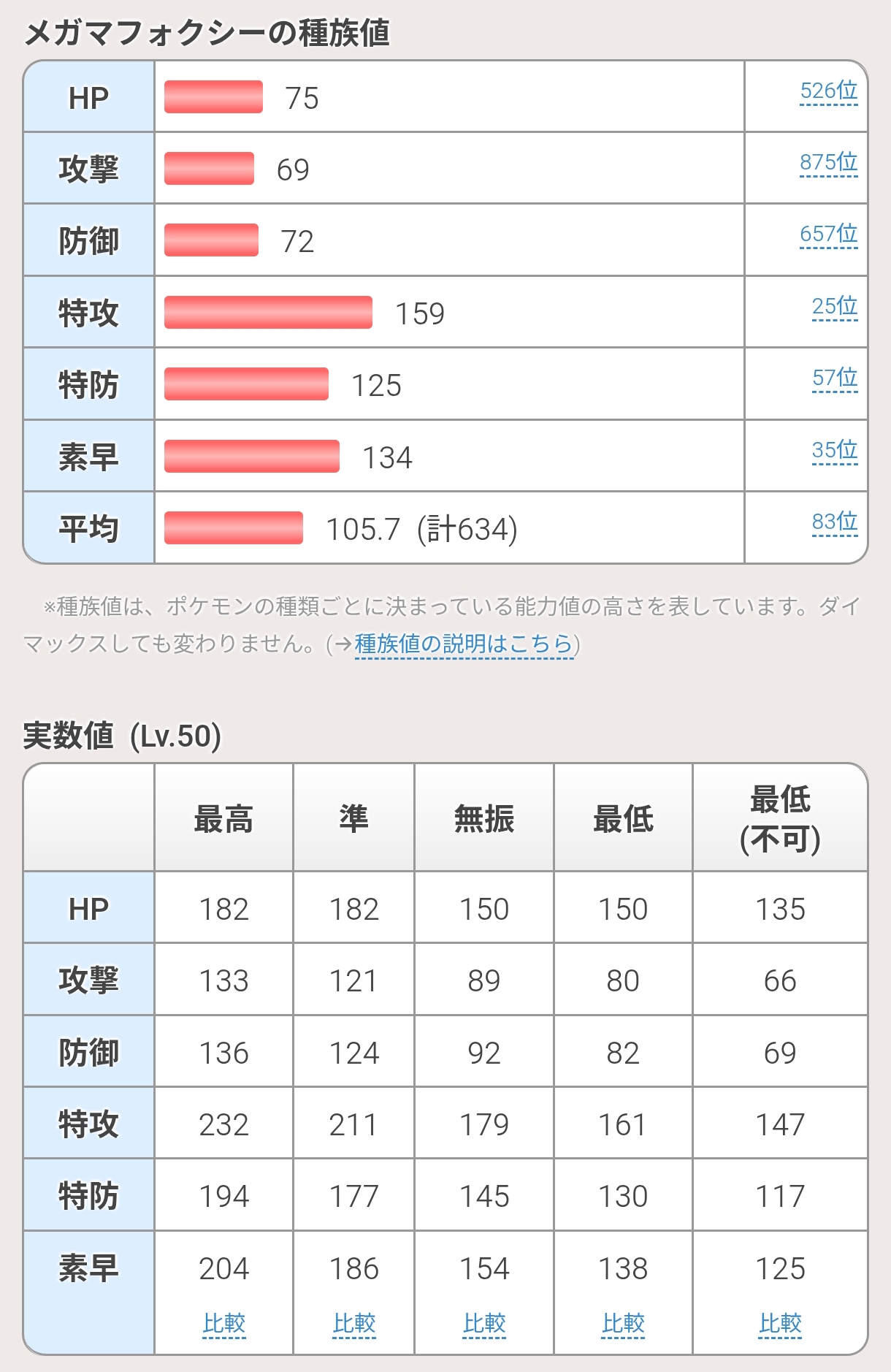Tap 比較 under the 最低 speed 138
Screen dimensions: 891x1372
[623, 1323]
